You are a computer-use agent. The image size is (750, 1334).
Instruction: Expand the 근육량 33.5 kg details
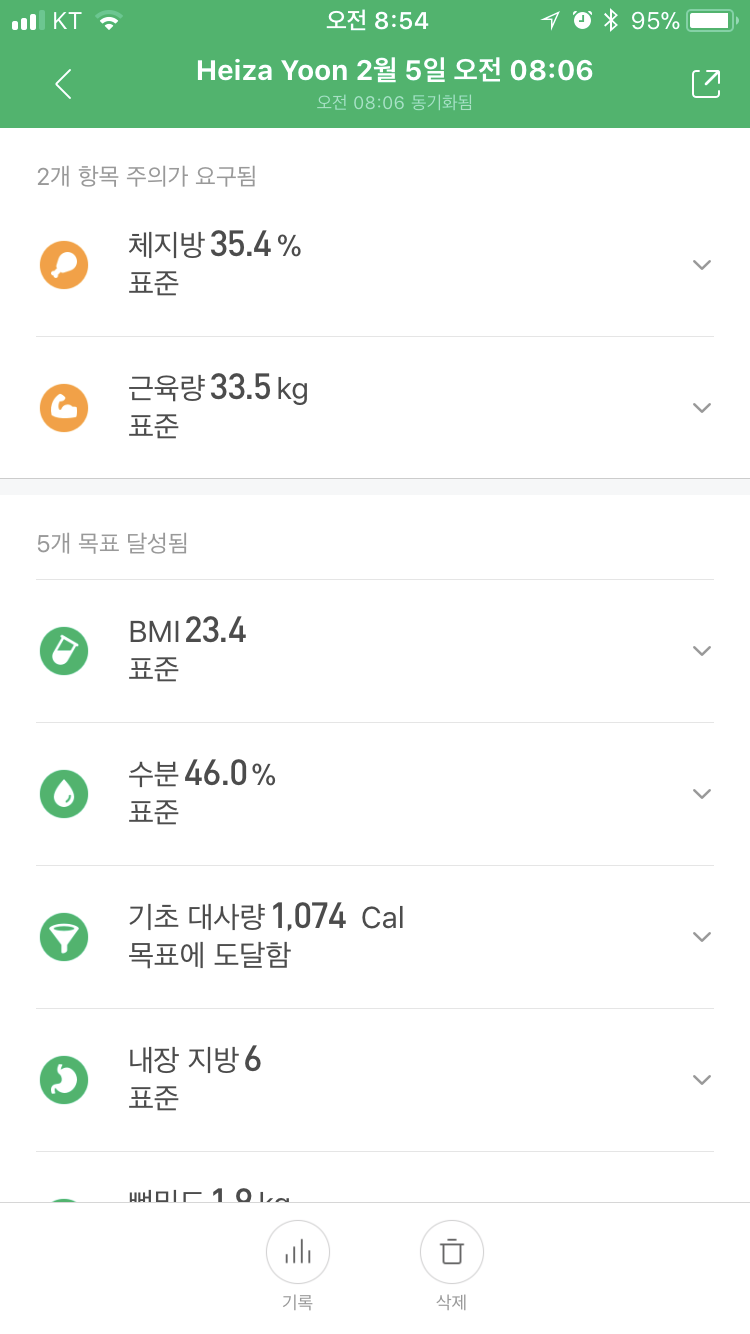click(x=701, y=408)
